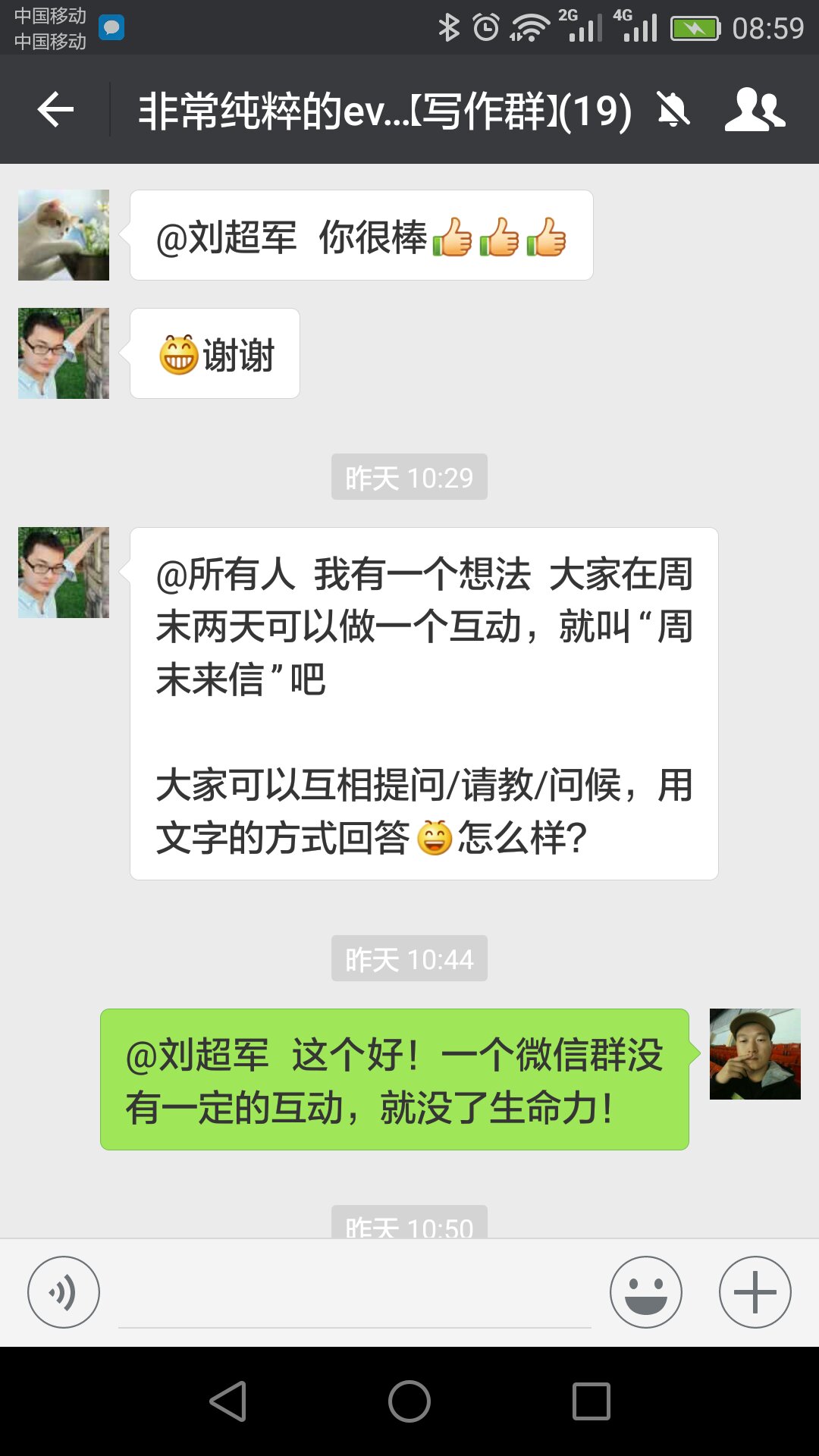Tap the system home button
Image resolution: width=819 pixels, height=1456 pixels.
(409, 1401)
